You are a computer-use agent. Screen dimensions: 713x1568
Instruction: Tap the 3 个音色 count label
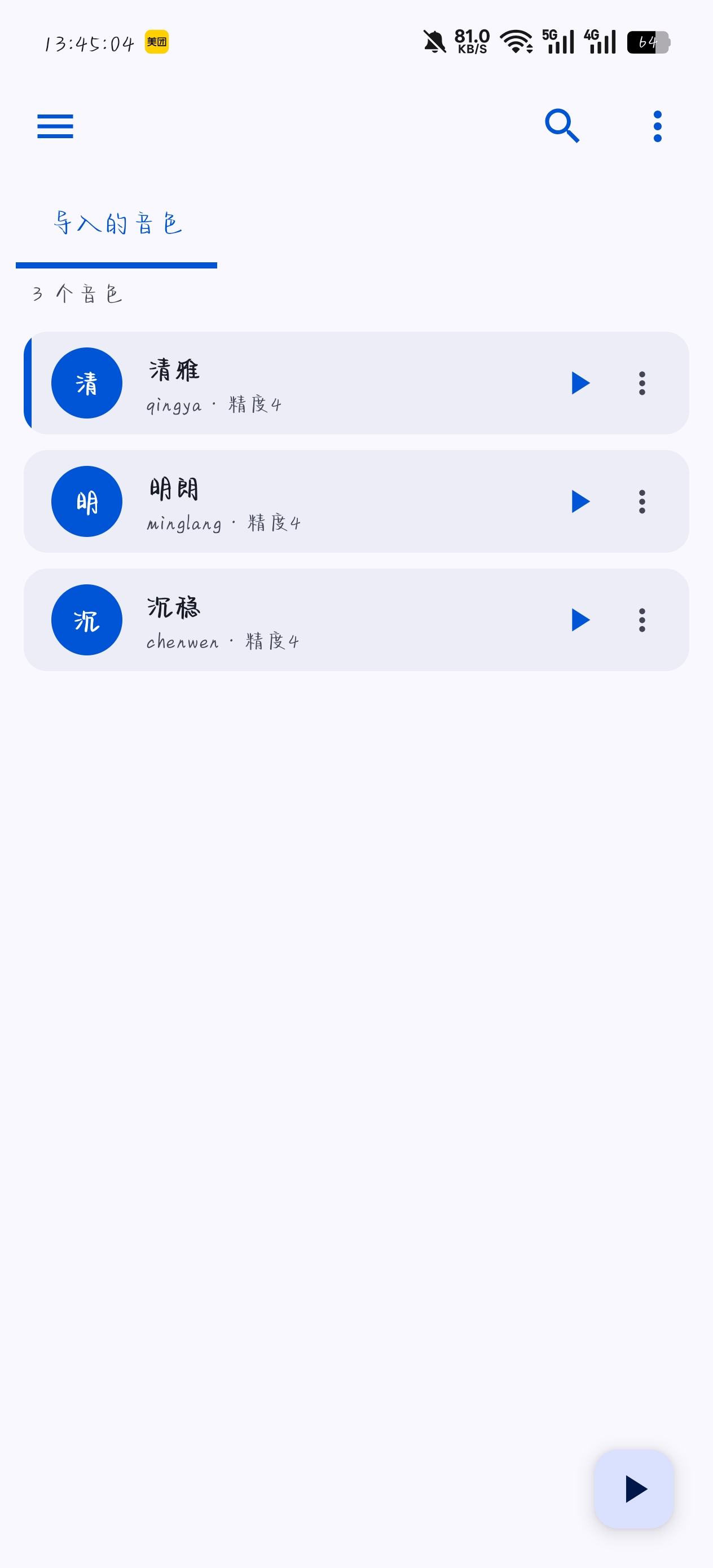point(77,294)
